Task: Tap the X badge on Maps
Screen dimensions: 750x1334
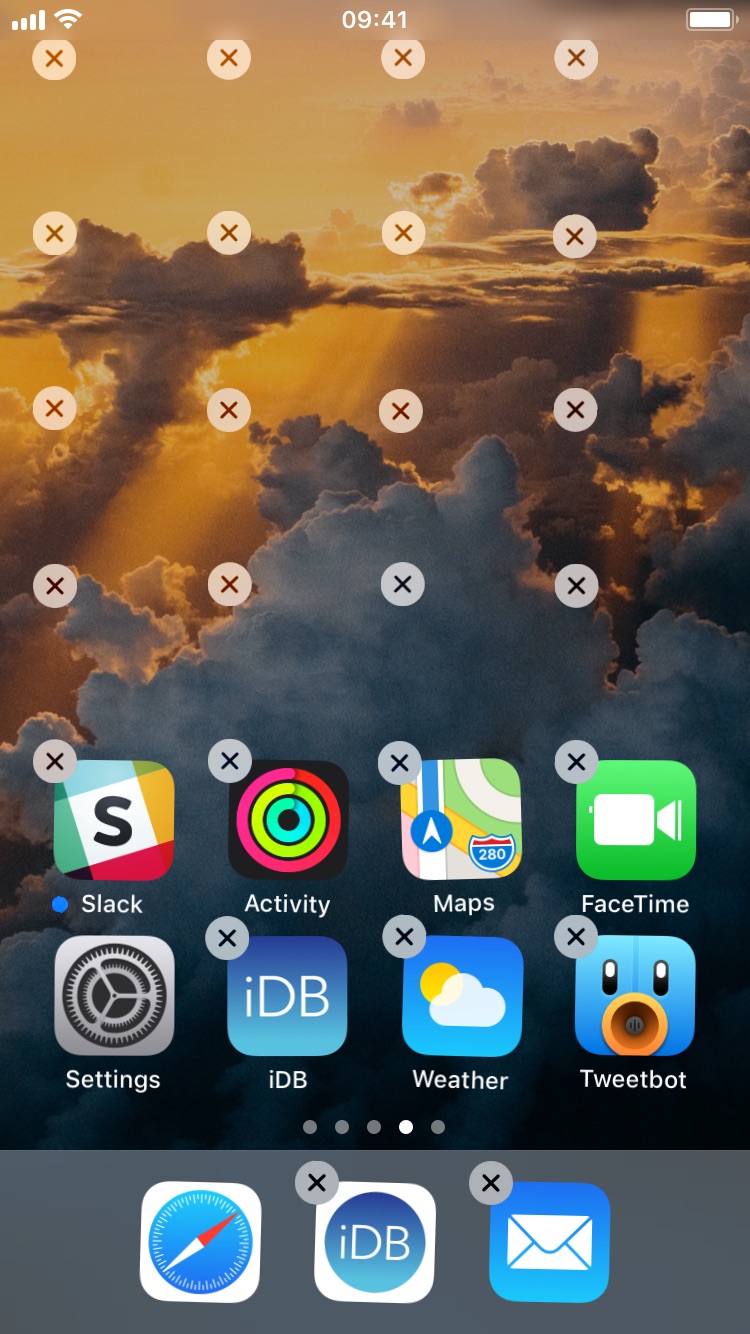Action: (399, 762)
